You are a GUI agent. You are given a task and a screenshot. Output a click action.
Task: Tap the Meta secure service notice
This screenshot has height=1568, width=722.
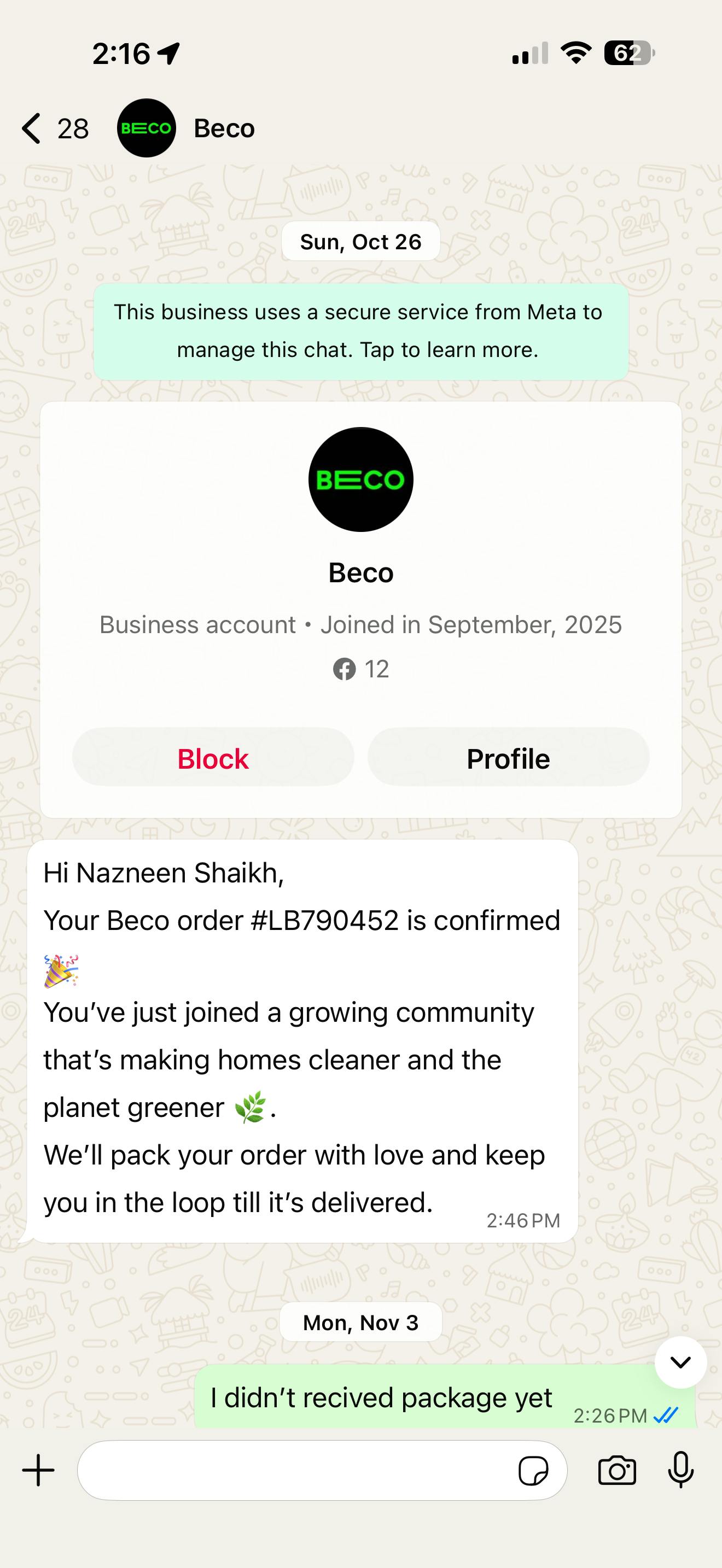(x=360, y=331)
